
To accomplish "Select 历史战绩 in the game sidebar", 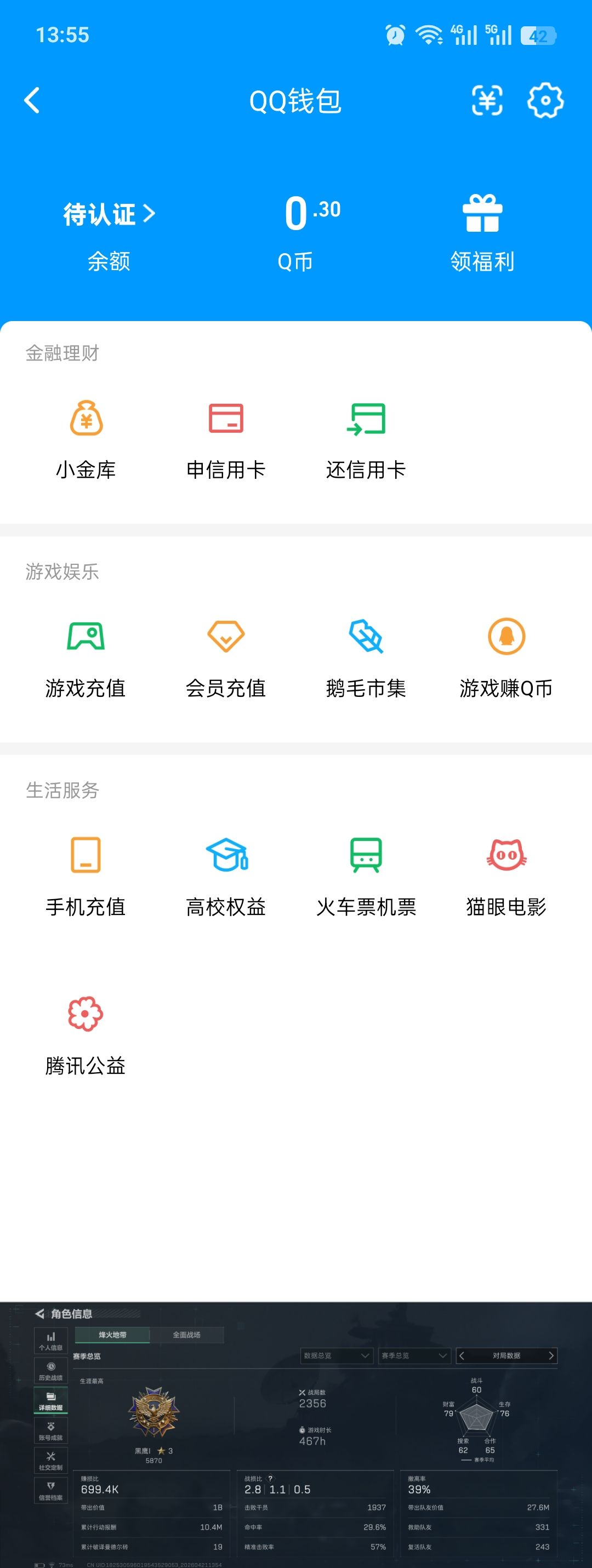I will point(52,1371).
